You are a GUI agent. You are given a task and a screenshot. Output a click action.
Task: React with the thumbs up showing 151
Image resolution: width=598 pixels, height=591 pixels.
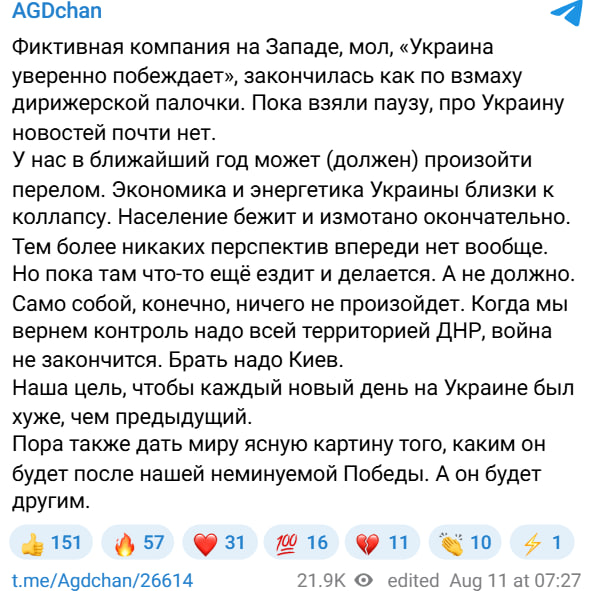(51, 542)
